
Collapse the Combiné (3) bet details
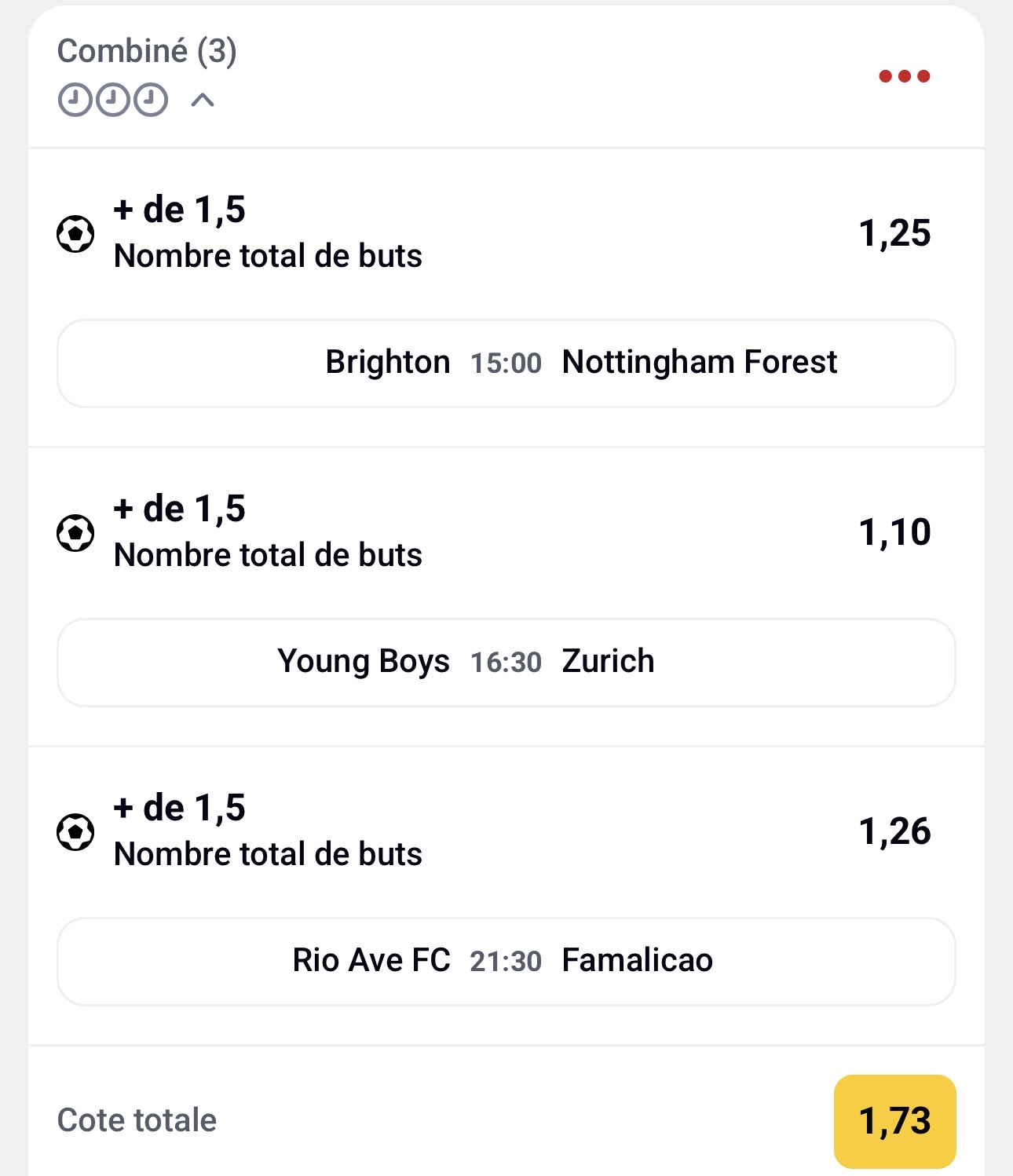tap(203, 100)
